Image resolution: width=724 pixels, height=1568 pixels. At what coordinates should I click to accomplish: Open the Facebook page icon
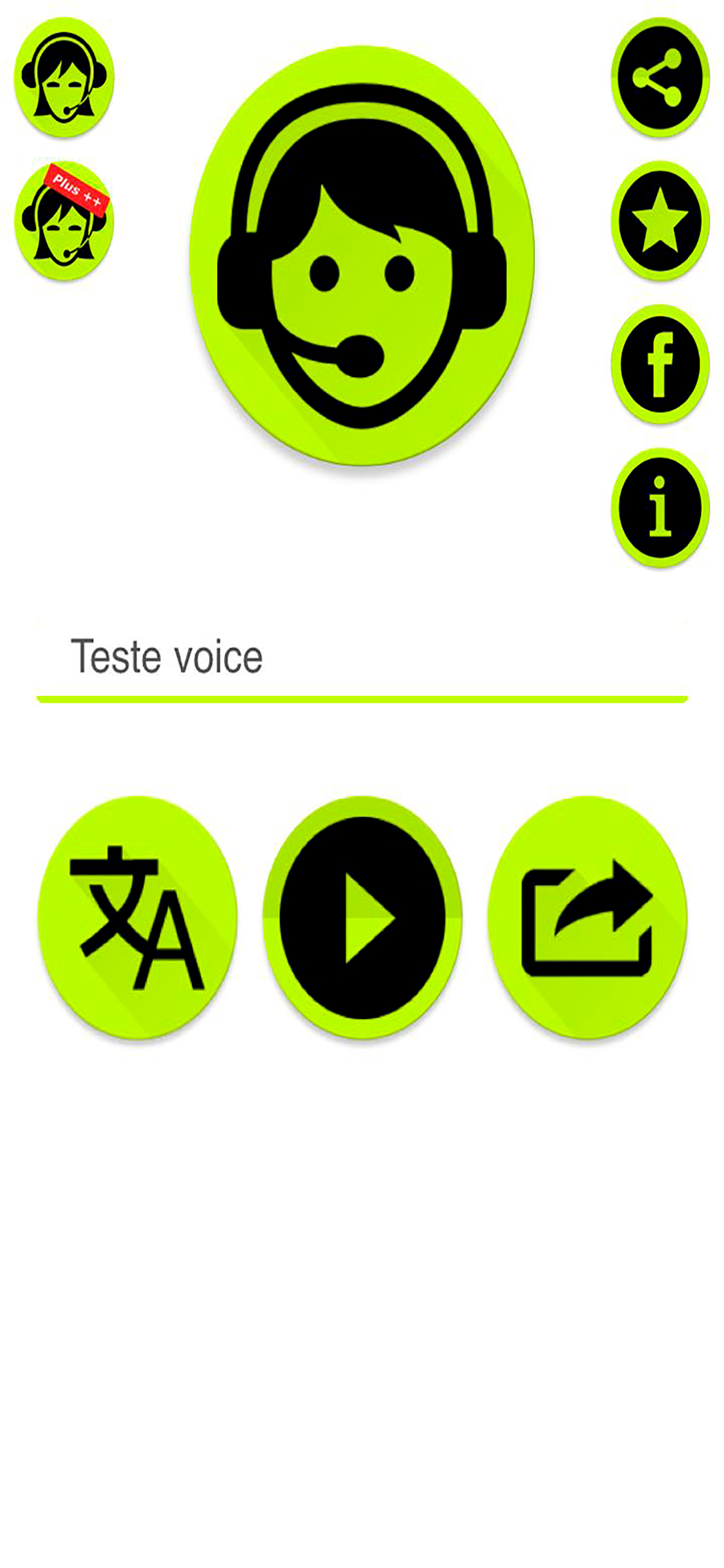[x=660, y=364]
